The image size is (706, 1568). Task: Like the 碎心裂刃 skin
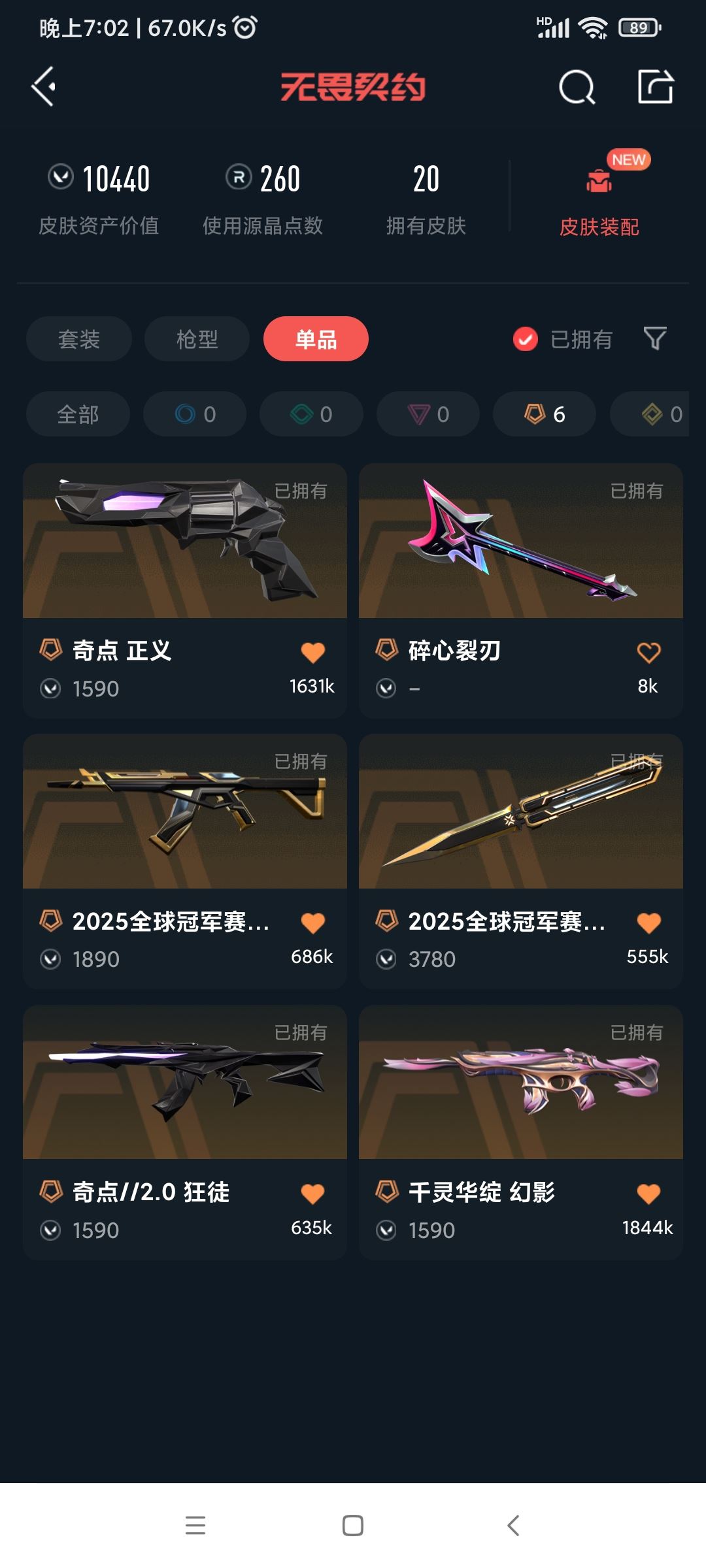648,652
